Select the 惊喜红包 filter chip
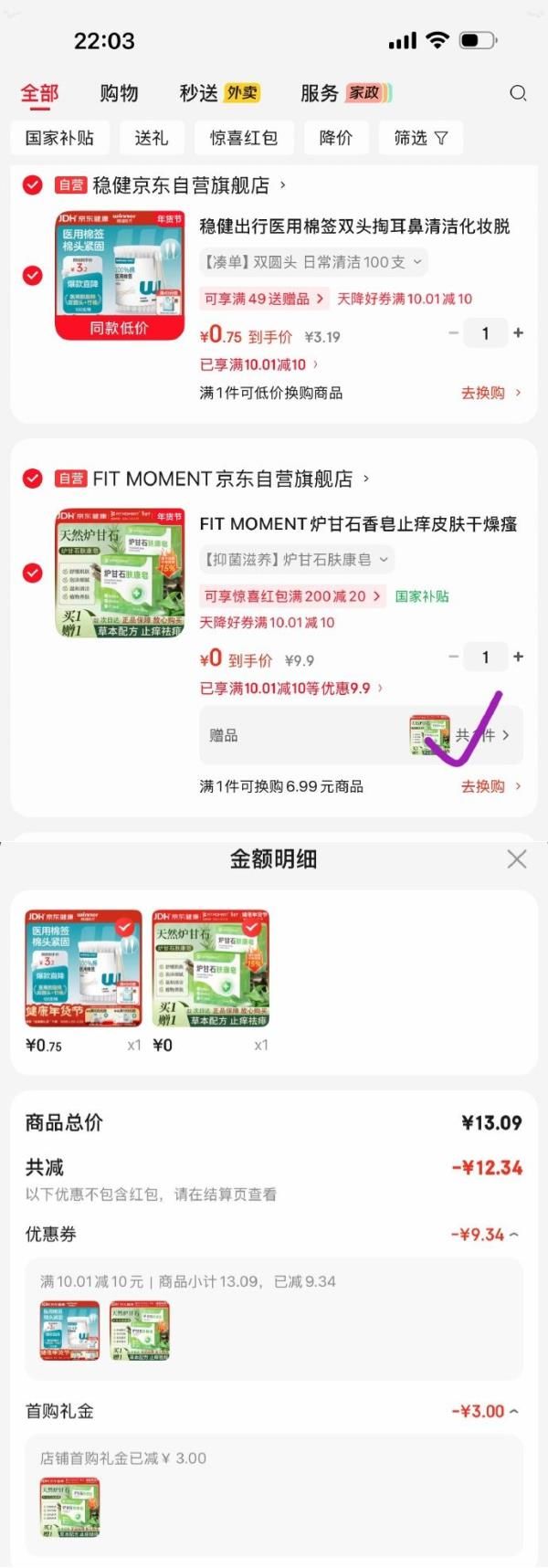 pyautogui.click(x=243, y=138)
